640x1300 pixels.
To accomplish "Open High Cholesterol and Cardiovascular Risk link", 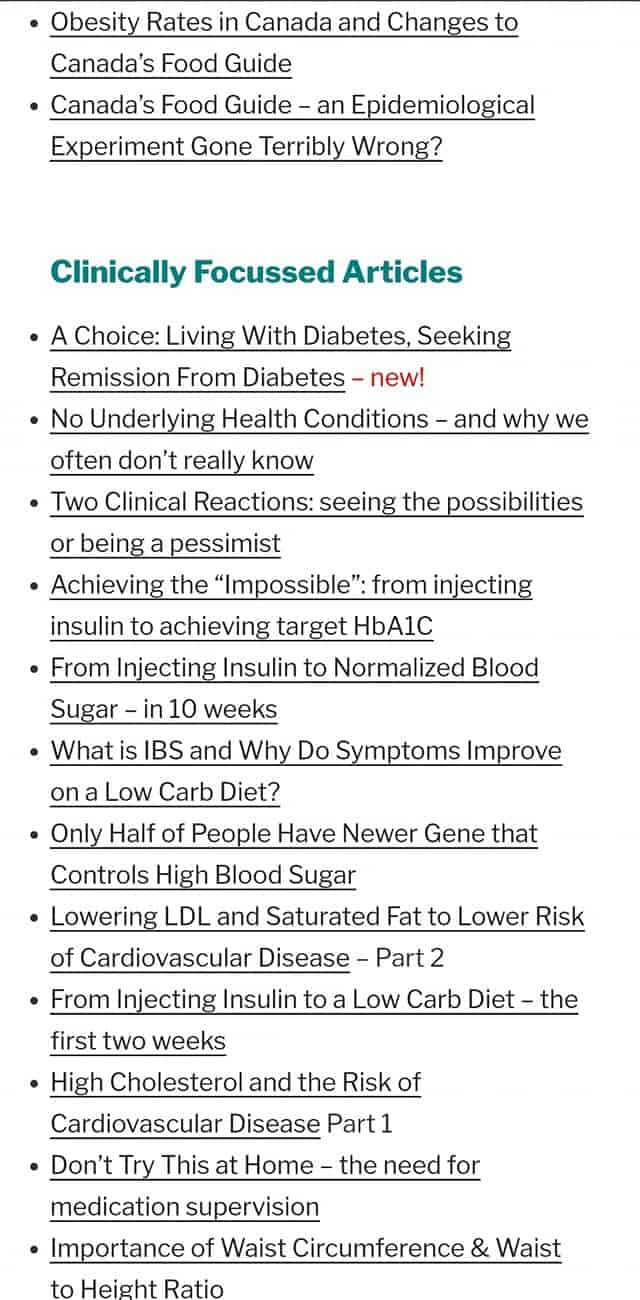I will [x=236, y=1103].
